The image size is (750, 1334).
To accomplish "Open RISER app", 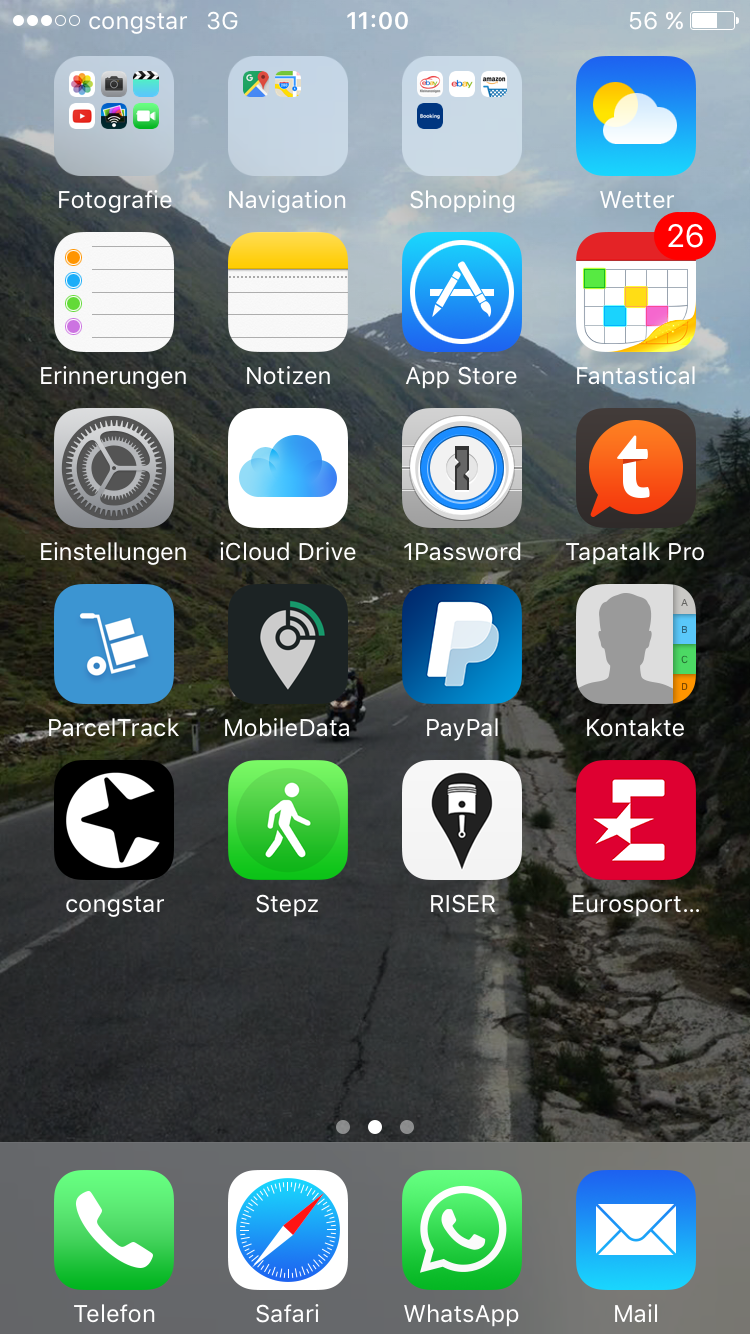I will (x=462, y=820).
